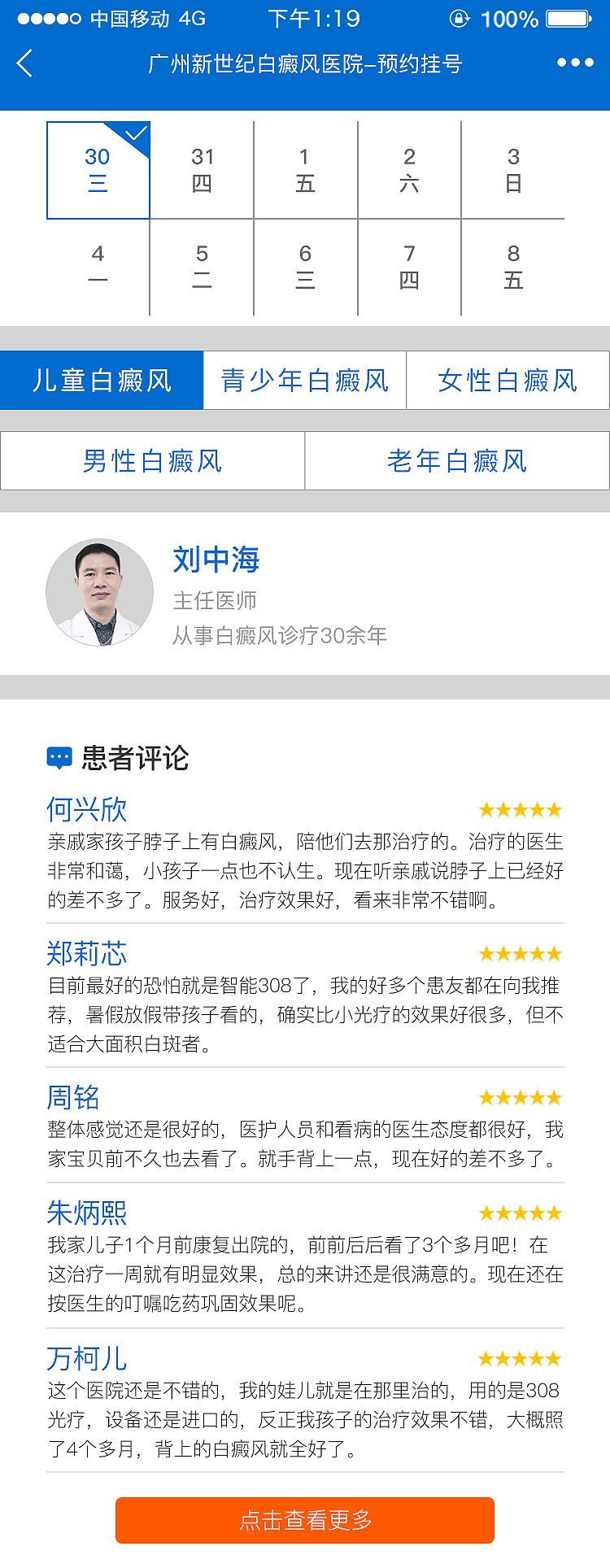Screen dimensions: 610x1568
Task: Switch to the 老年白癜风 tab
Action: (457, 460)
